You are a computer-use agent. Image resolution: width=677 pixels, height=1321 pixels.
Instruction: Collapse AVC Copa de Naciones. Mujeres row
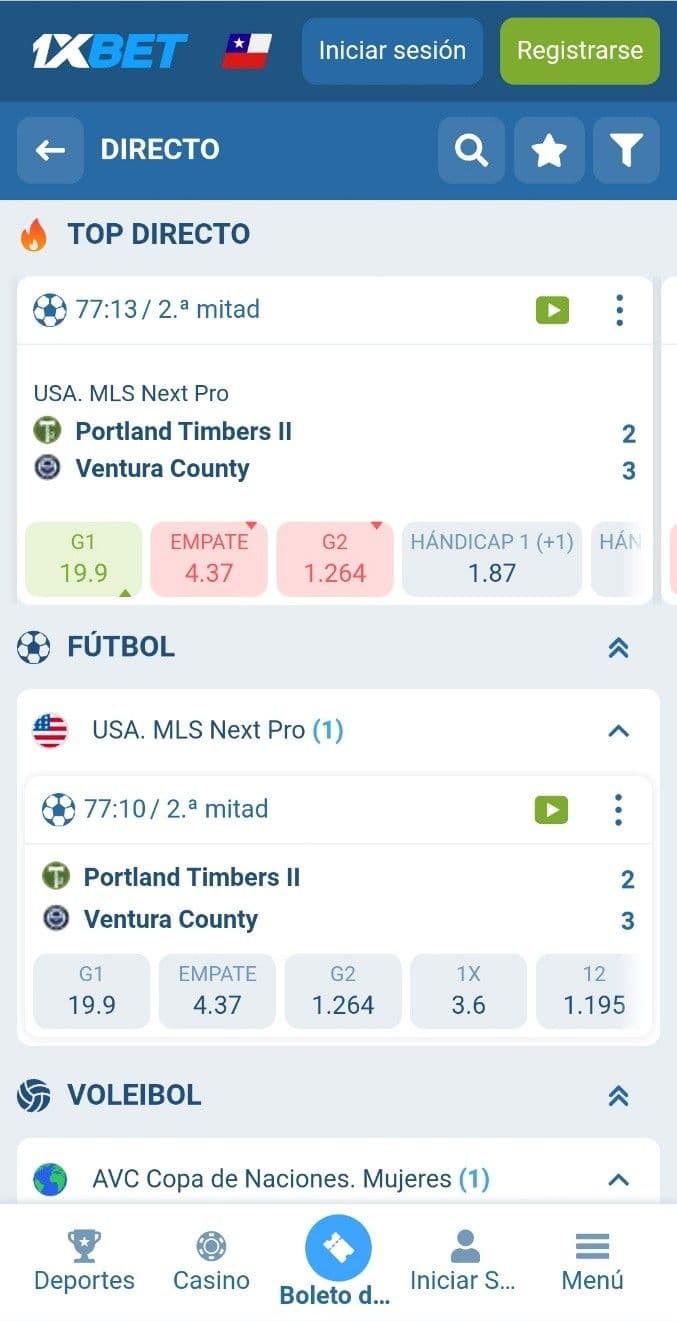click(x=619, y=1180)
